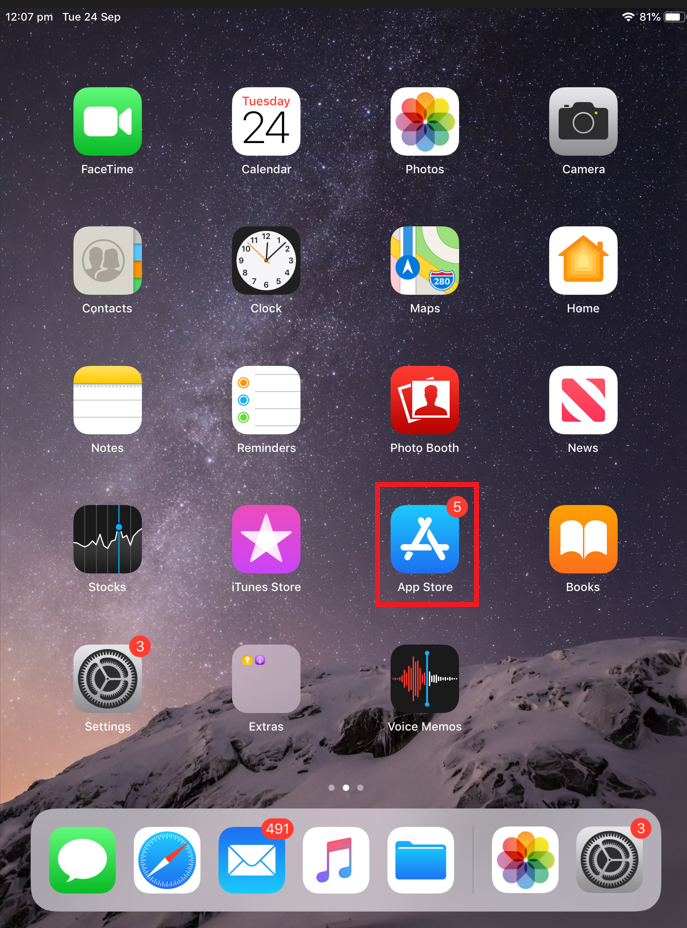Open Safari from the dock

click(167, 860)
